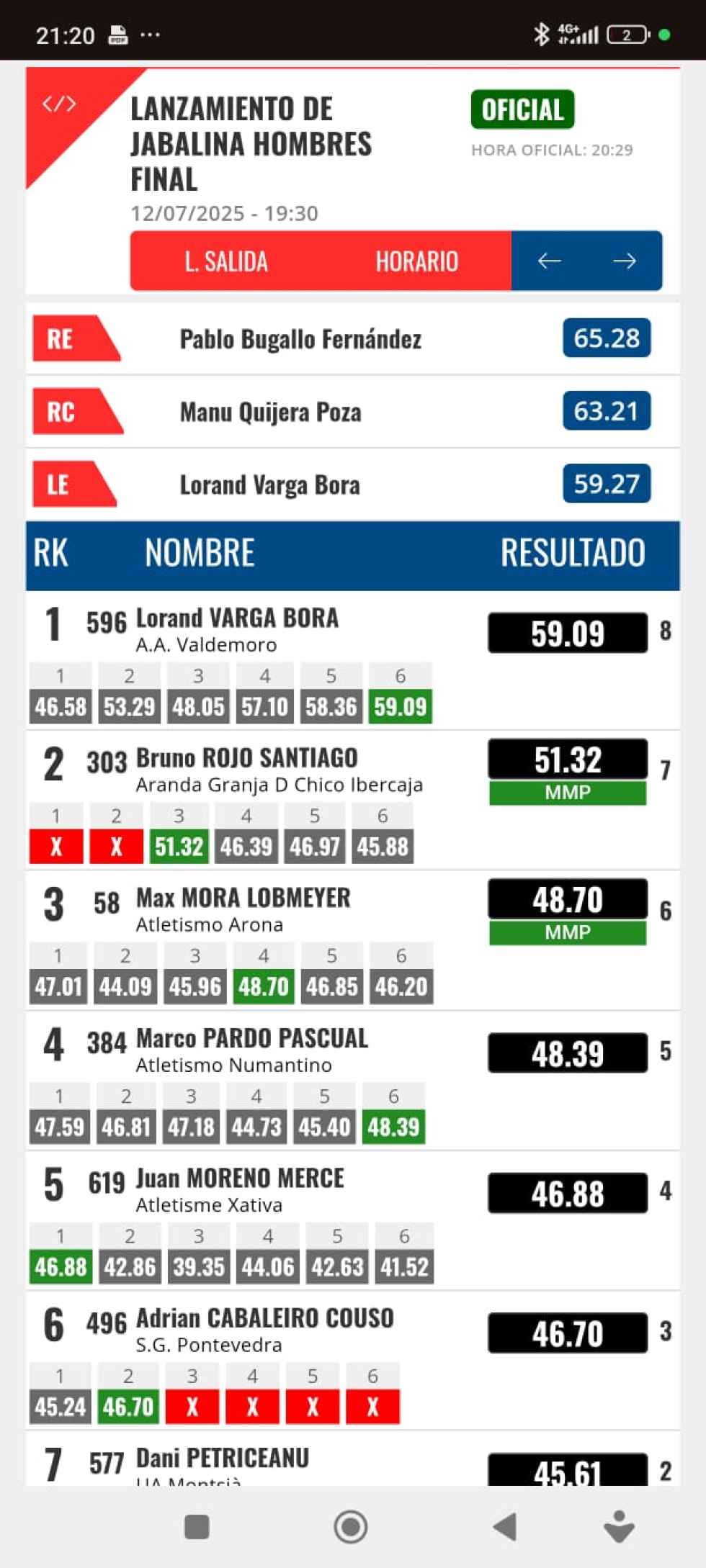This screenshot has width=706, height=1568.
Task: Go to next event with right arrow
Action: tap(624, 261)
